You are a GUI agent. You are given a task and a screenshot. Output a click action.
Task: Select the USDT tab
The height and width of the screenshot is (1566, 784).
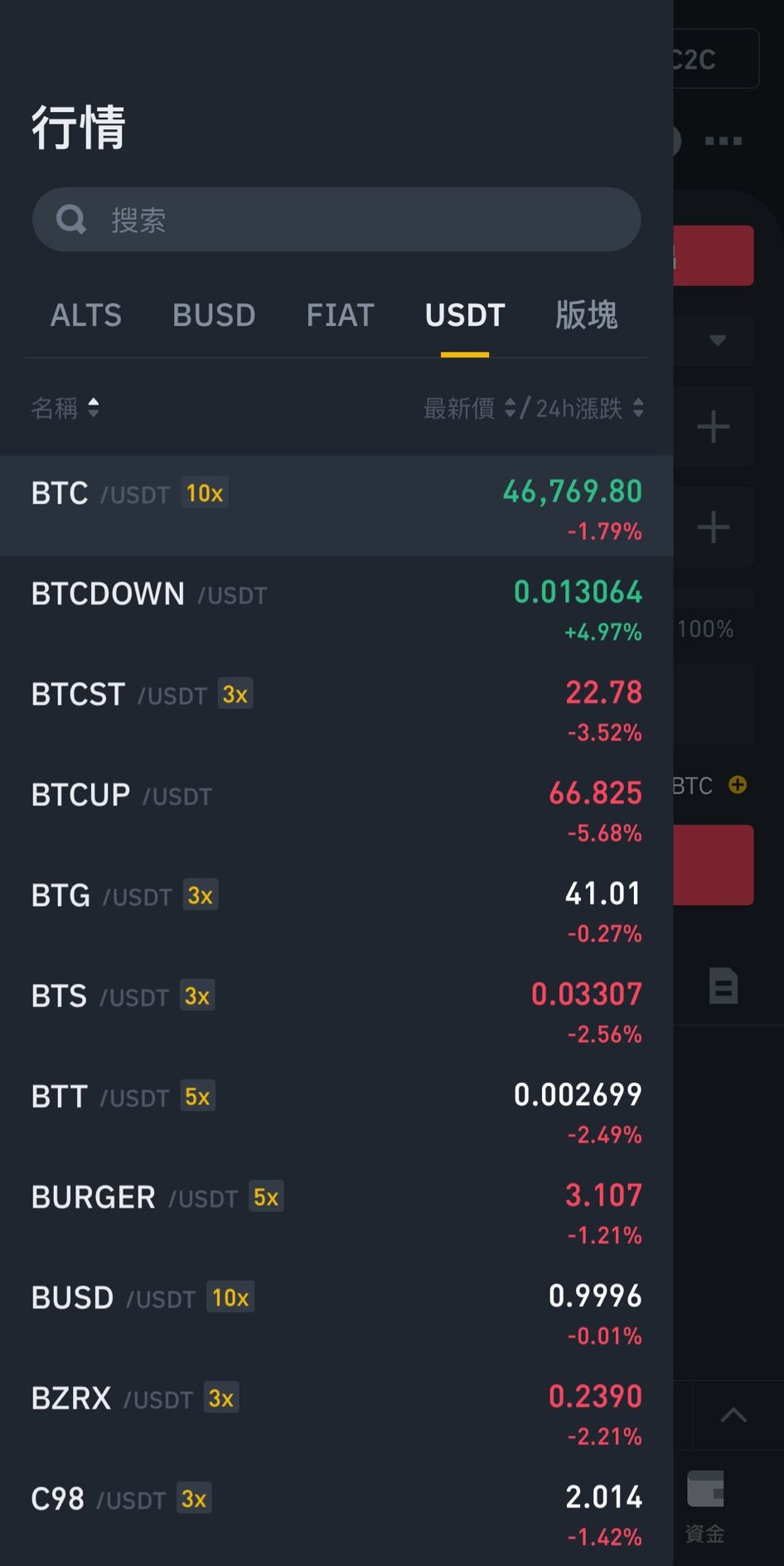(465, 315)
